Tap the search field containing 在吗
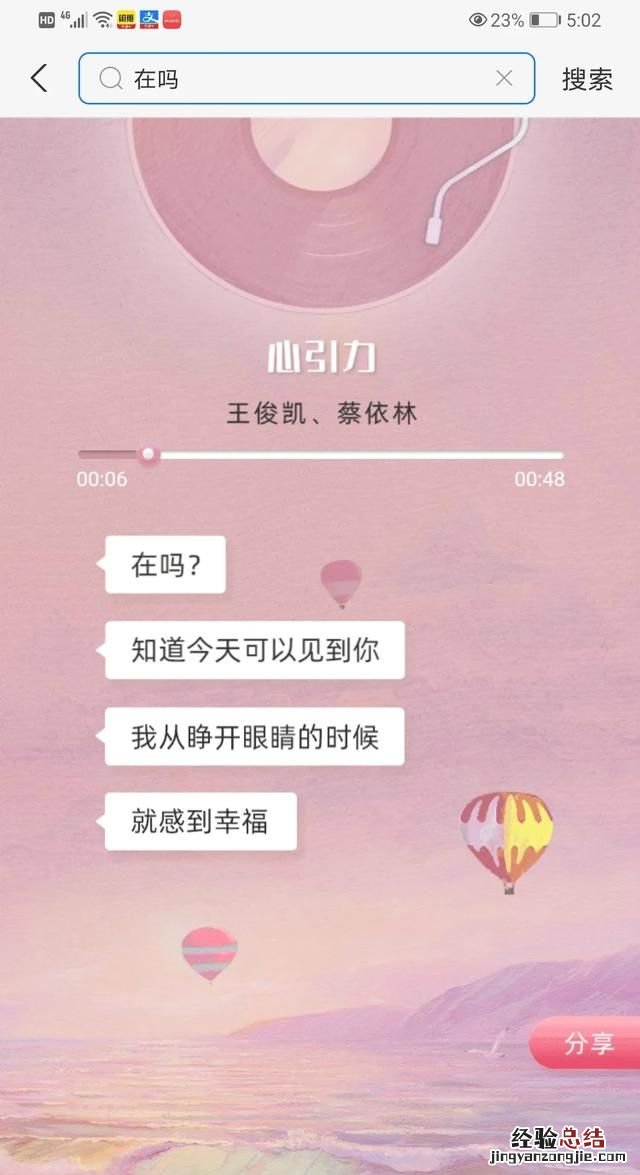This screenshot has height=1175, width=640. (300, 79)
